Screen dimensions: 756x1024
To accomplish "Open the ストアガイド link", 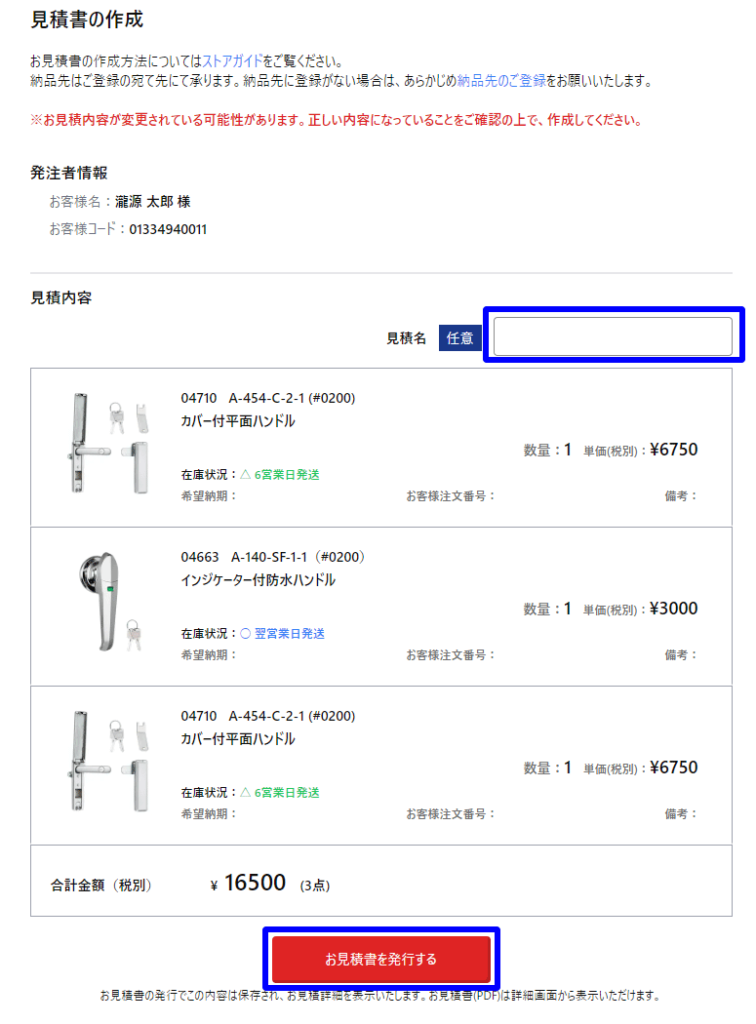I will pos(233,61).
